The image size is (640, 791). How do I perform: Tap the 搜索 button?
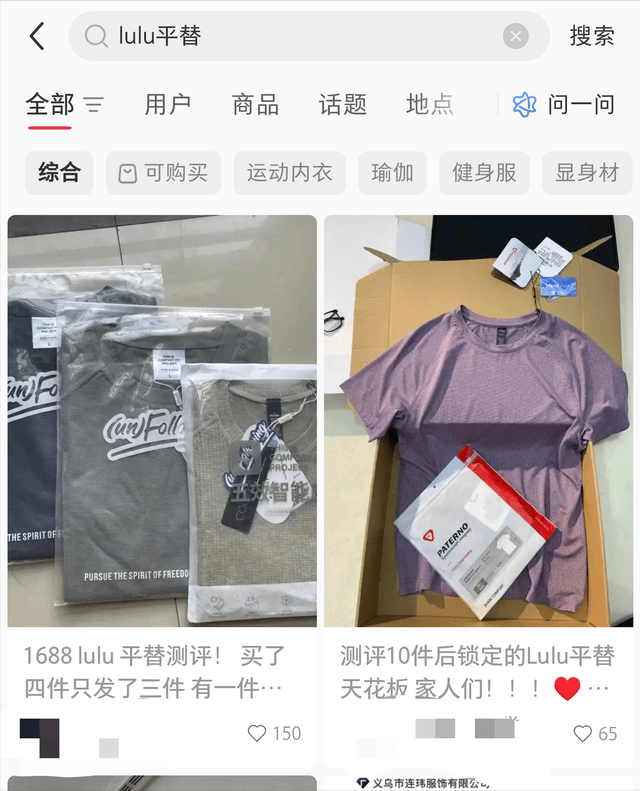pos(592,37)
